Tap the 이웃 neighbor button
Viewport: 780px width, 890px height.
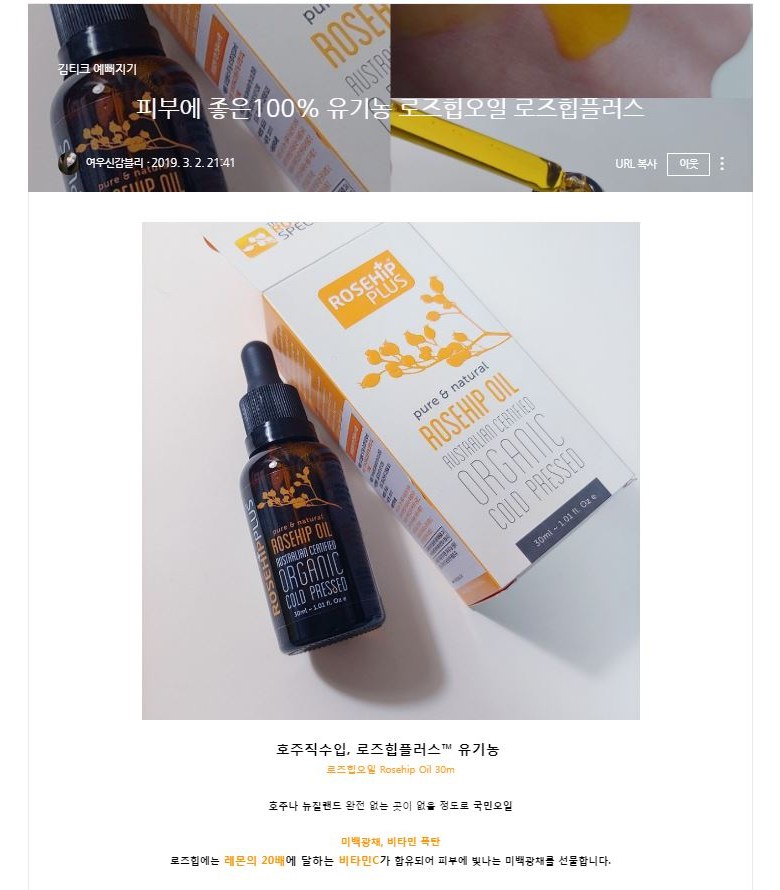click(x=688, y=164)
